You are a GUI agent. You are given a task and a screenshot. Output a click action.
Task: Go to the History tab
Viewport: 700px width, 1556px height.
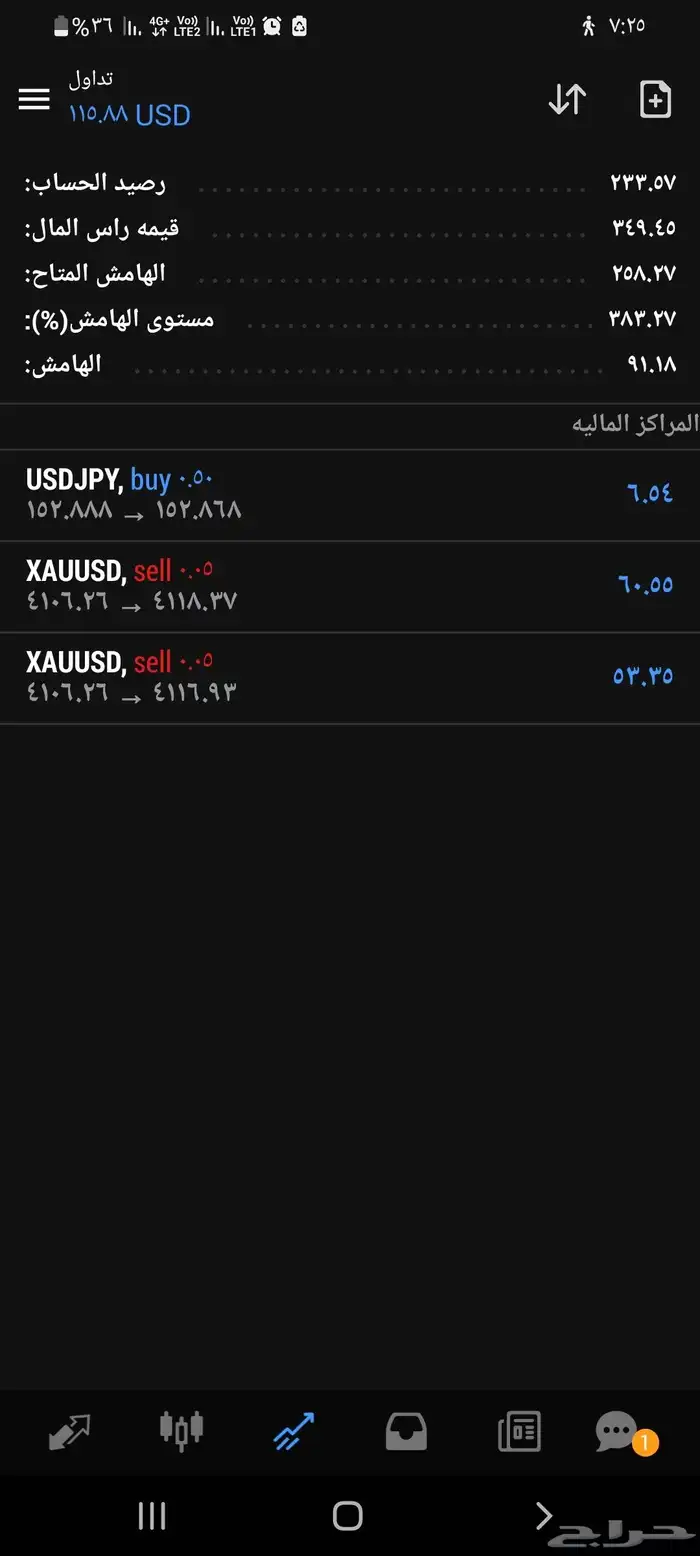point(406,1432)
